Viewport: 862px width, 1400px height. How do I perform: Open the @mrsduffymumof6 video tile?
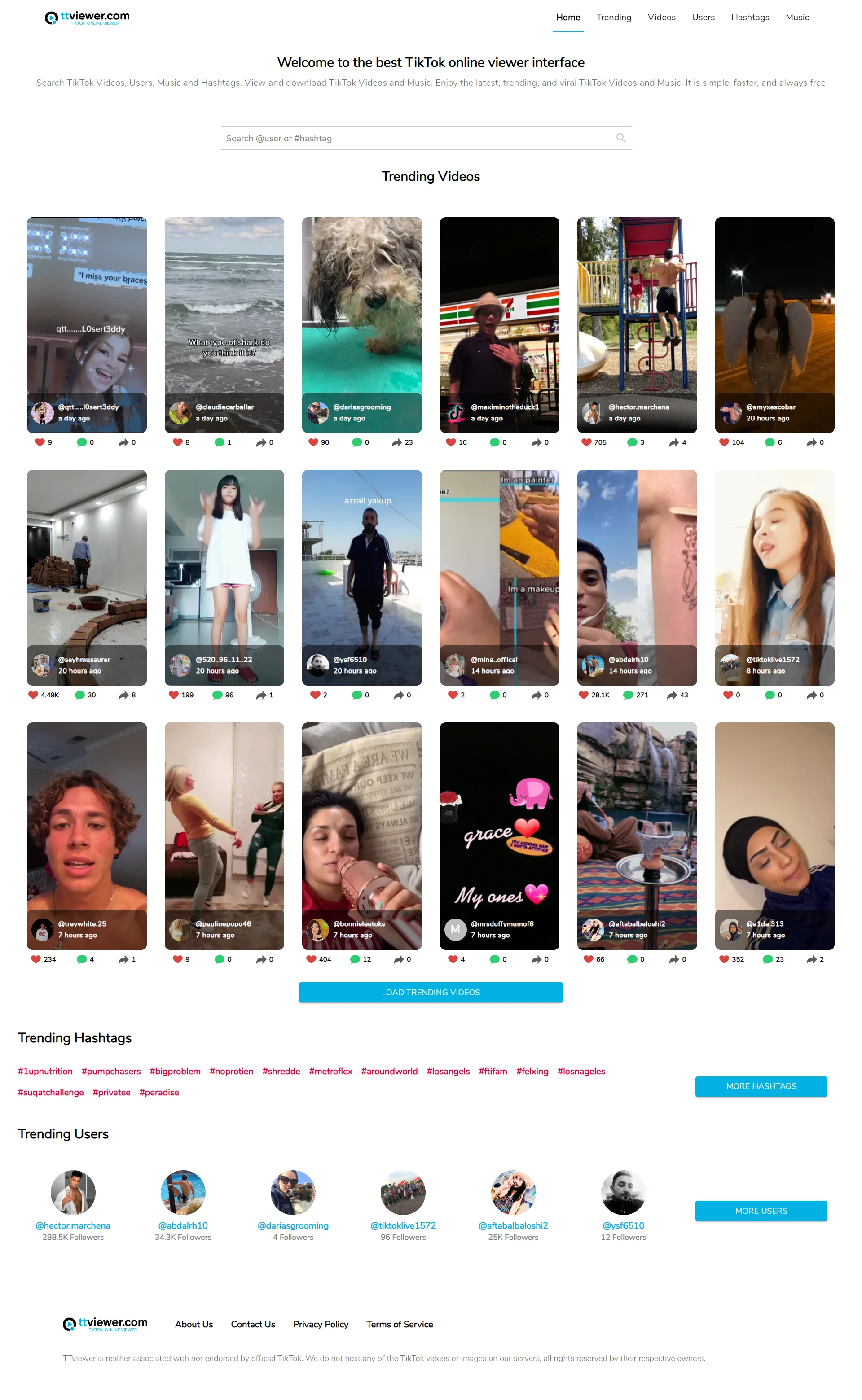[499, 826]
